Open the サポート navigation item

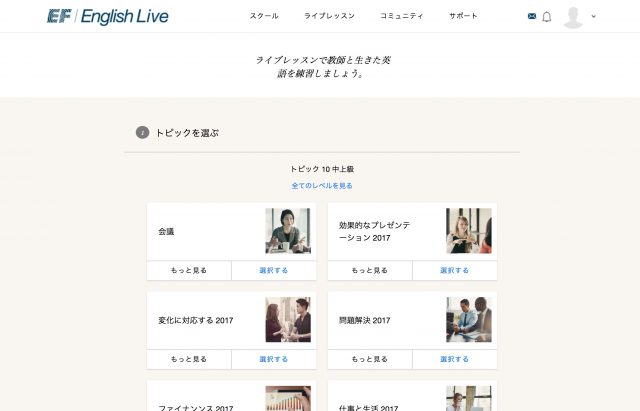[x=463, y=16]
